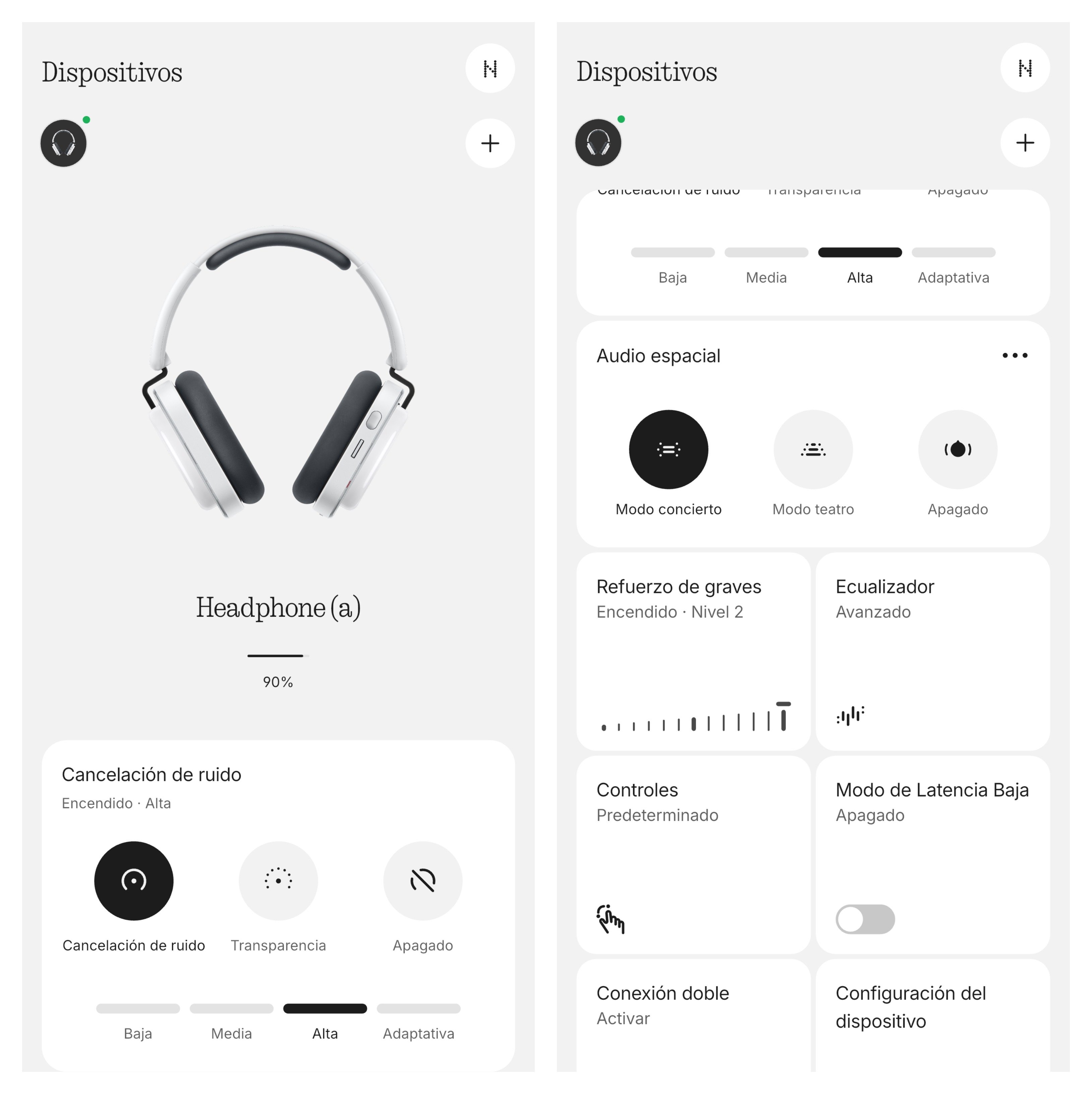Image resolution: width=1092 pixels, height=1094 pixels.
Task: Select Modo teatro spatial audio
Action: 813,449
